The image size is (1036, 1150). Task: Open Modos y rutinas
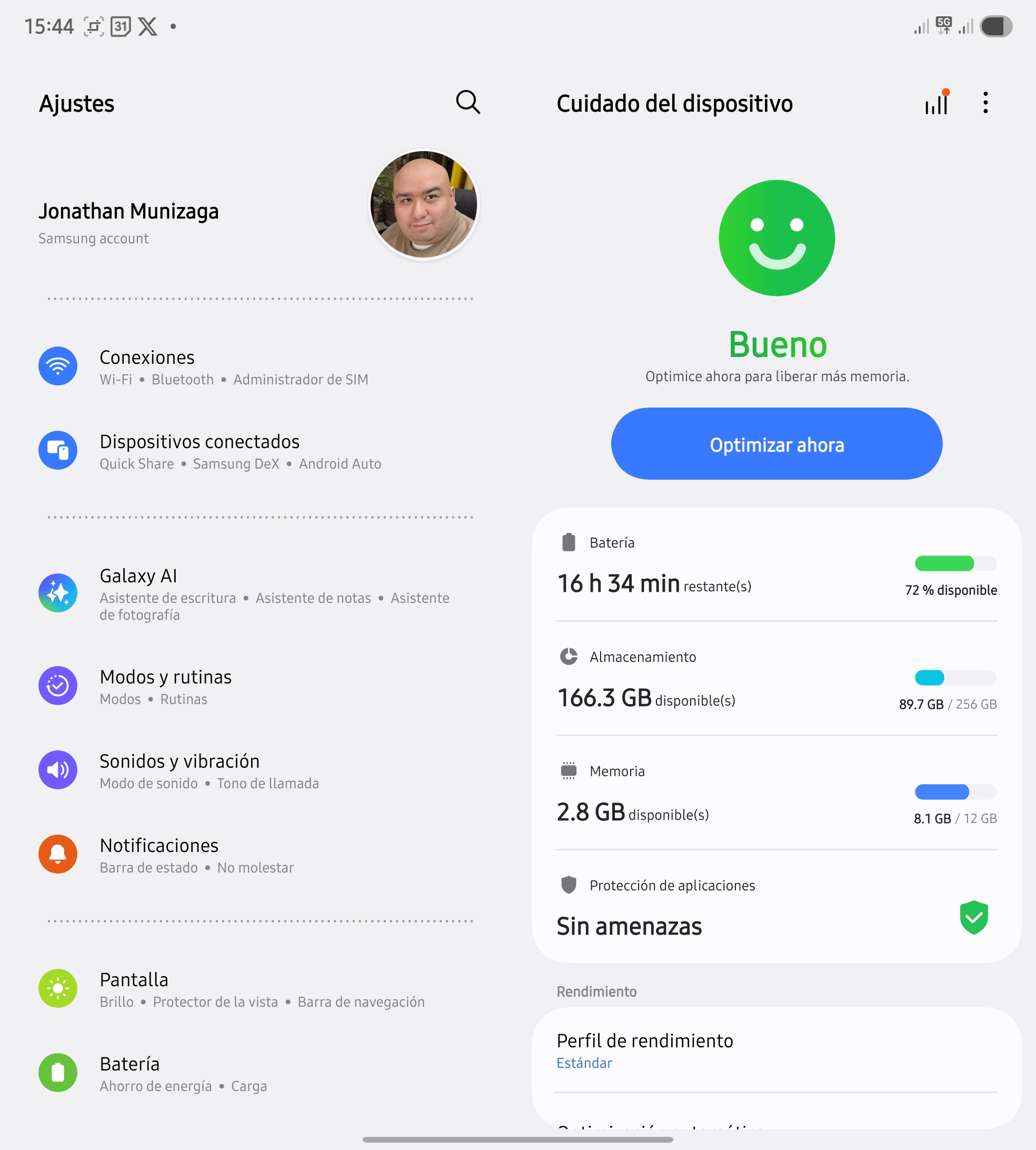pyautogui.click(x=165, y=686)
